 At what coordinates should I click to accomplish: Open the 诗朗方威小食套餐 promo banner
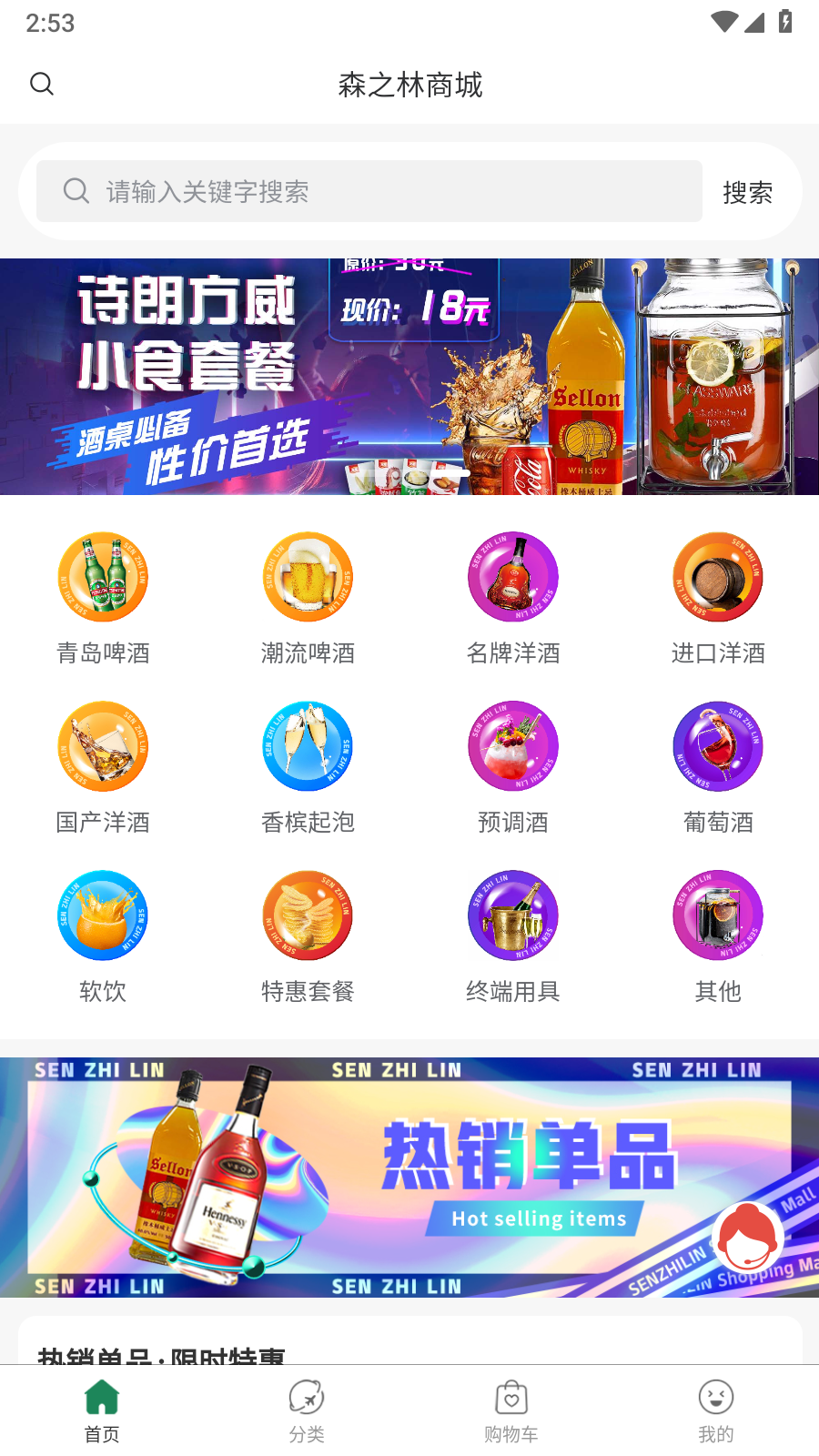[409, 377]
